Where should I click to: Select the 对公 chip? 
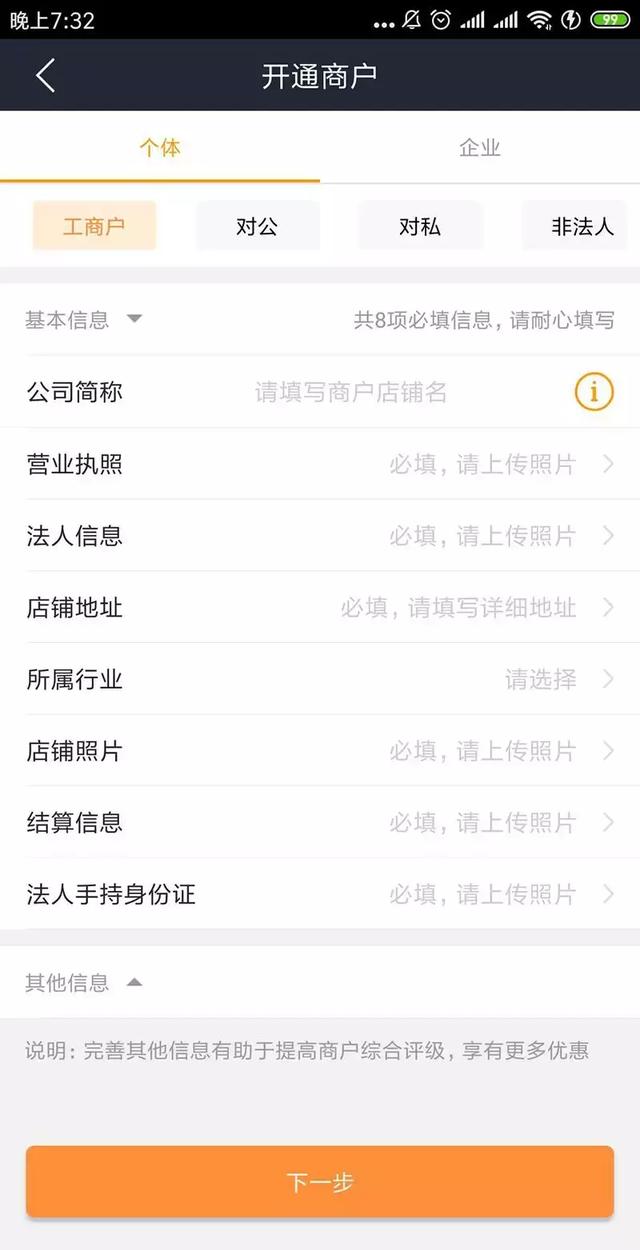257,226
